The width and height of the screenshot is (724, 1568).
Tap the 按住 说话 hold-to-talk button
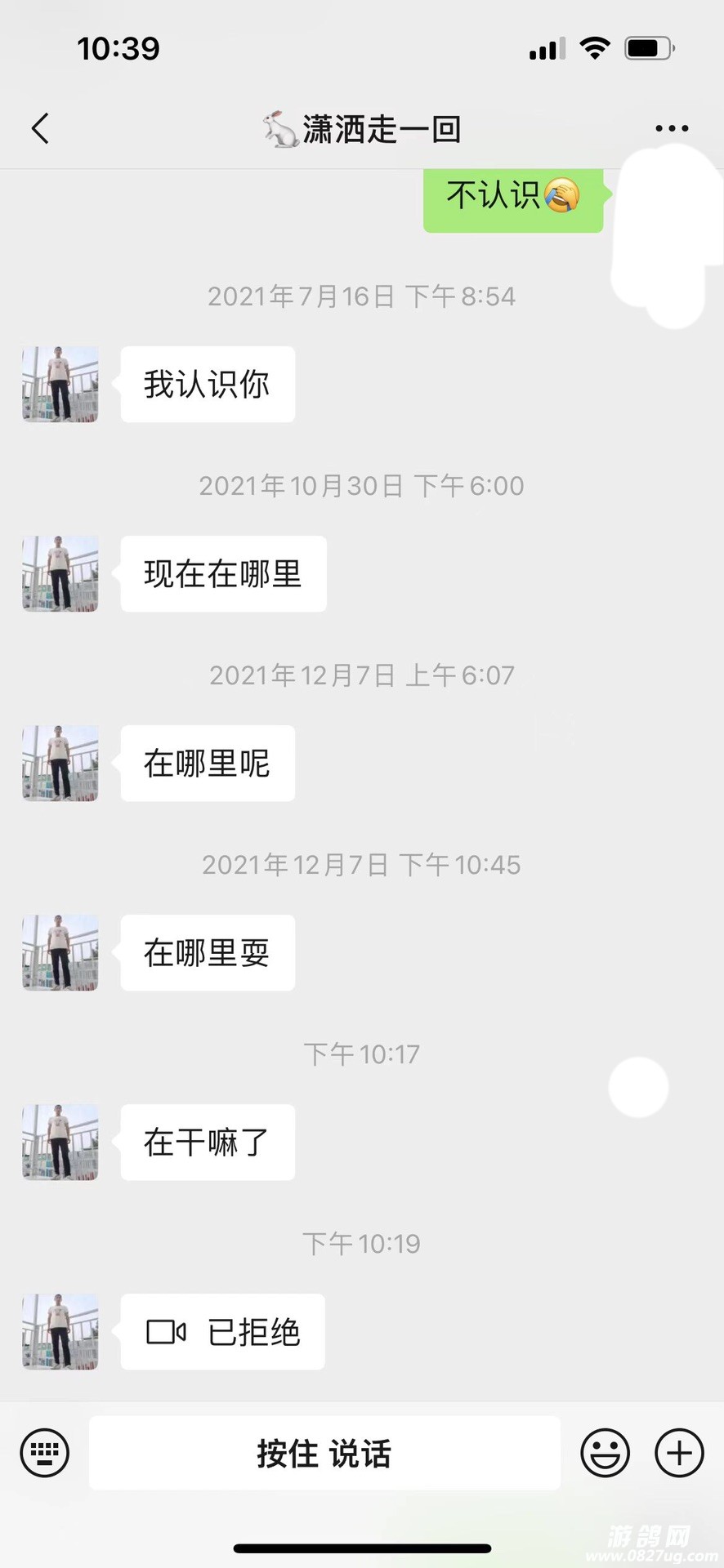tap(324, 1453)
